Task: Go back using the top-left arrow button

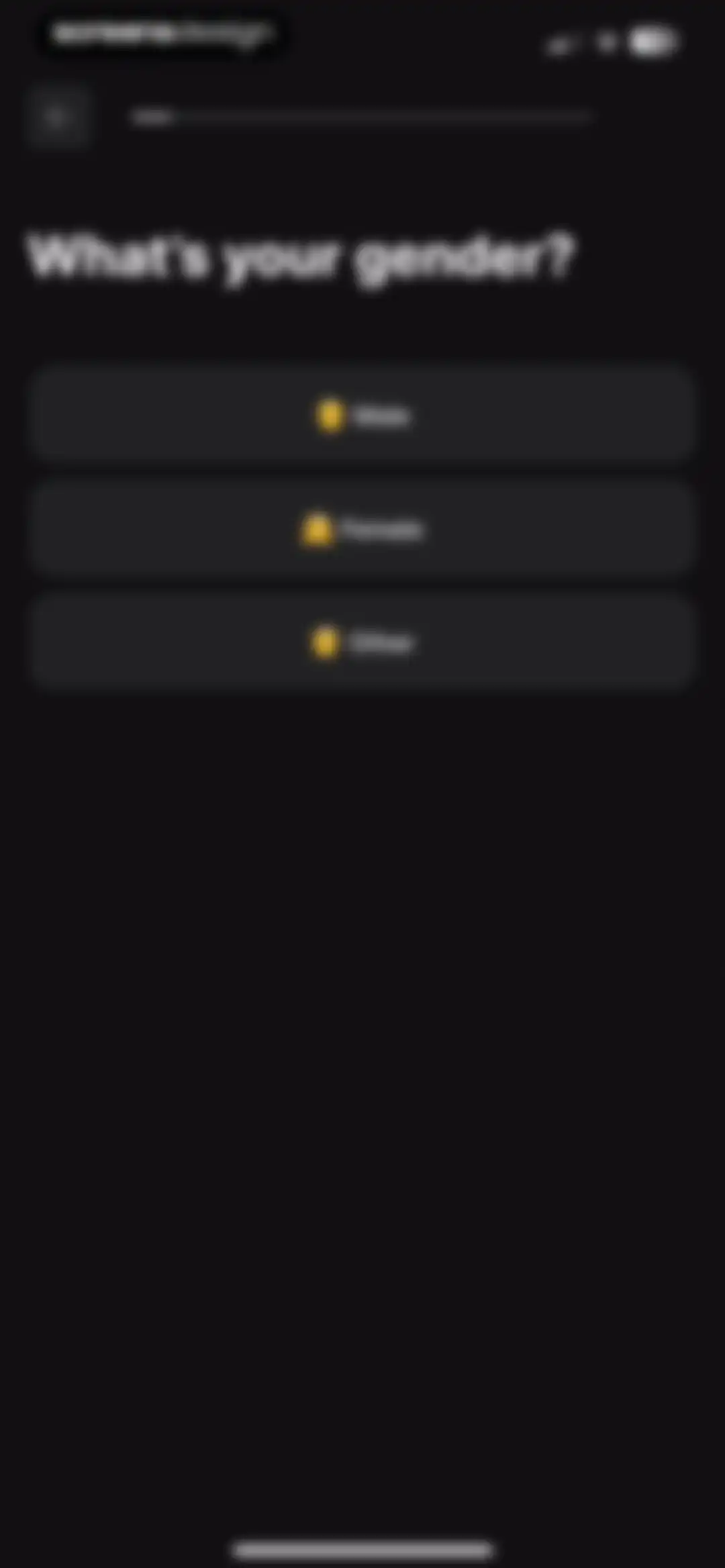Action: point(58,117)
